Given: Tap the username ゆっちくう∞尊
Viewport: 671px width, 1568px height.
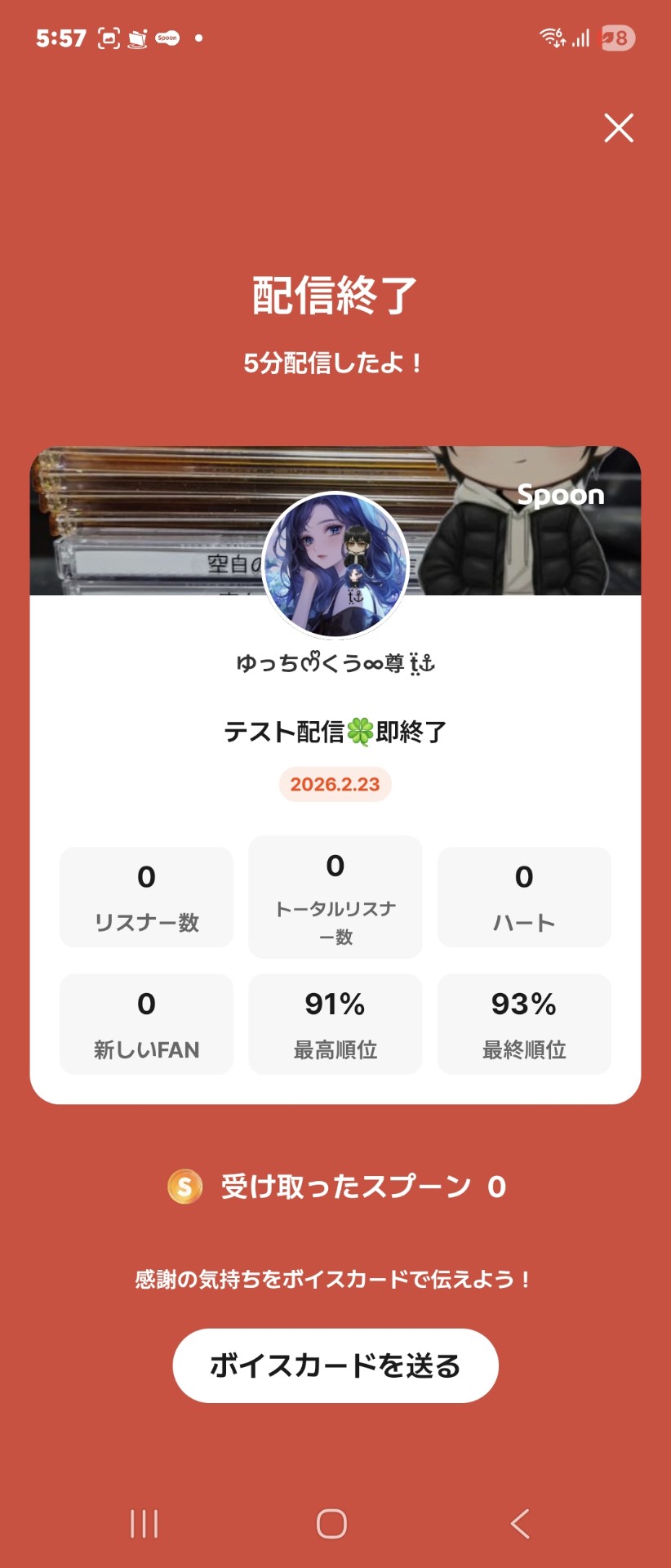Looking at the screenshot, I should 335,664.
